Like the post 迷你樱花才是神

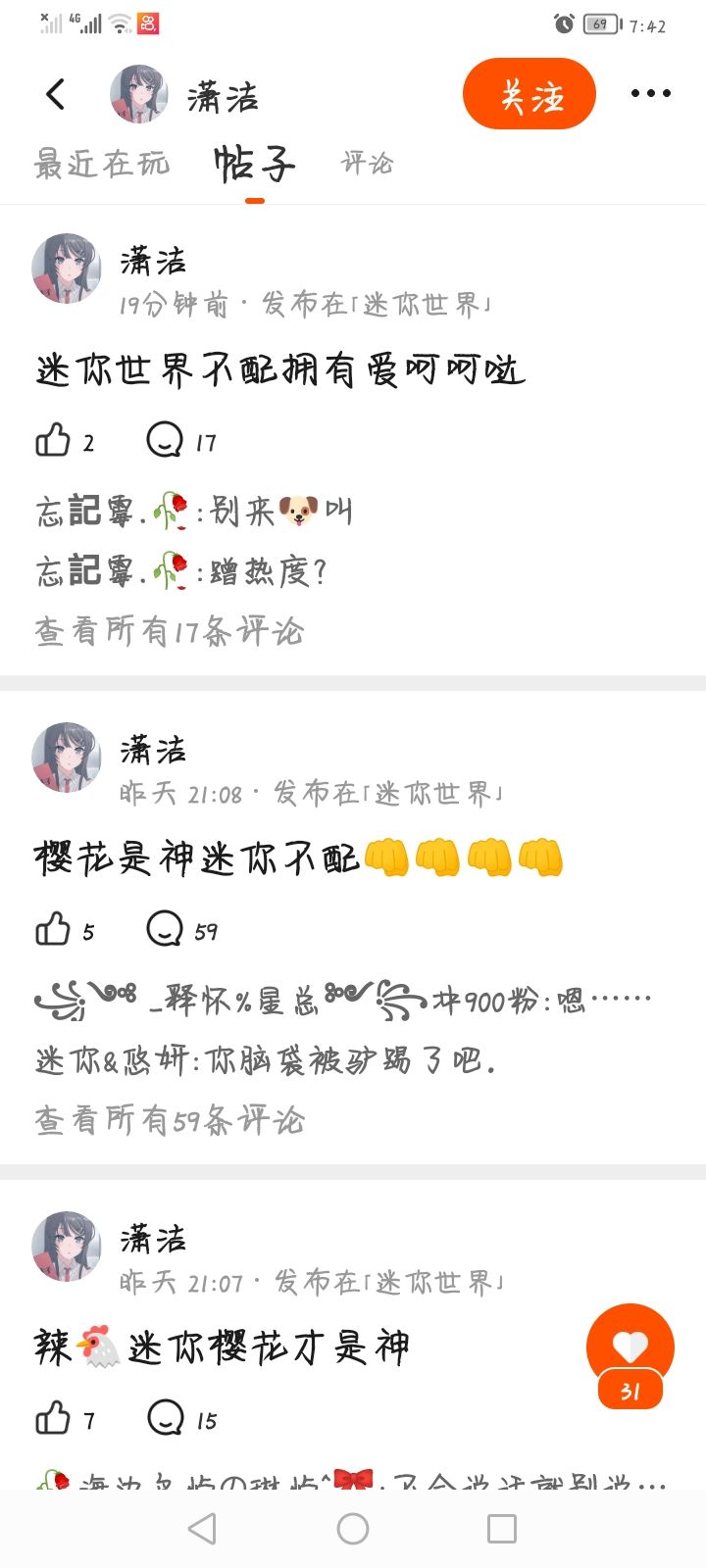[x=53, y=1418]
